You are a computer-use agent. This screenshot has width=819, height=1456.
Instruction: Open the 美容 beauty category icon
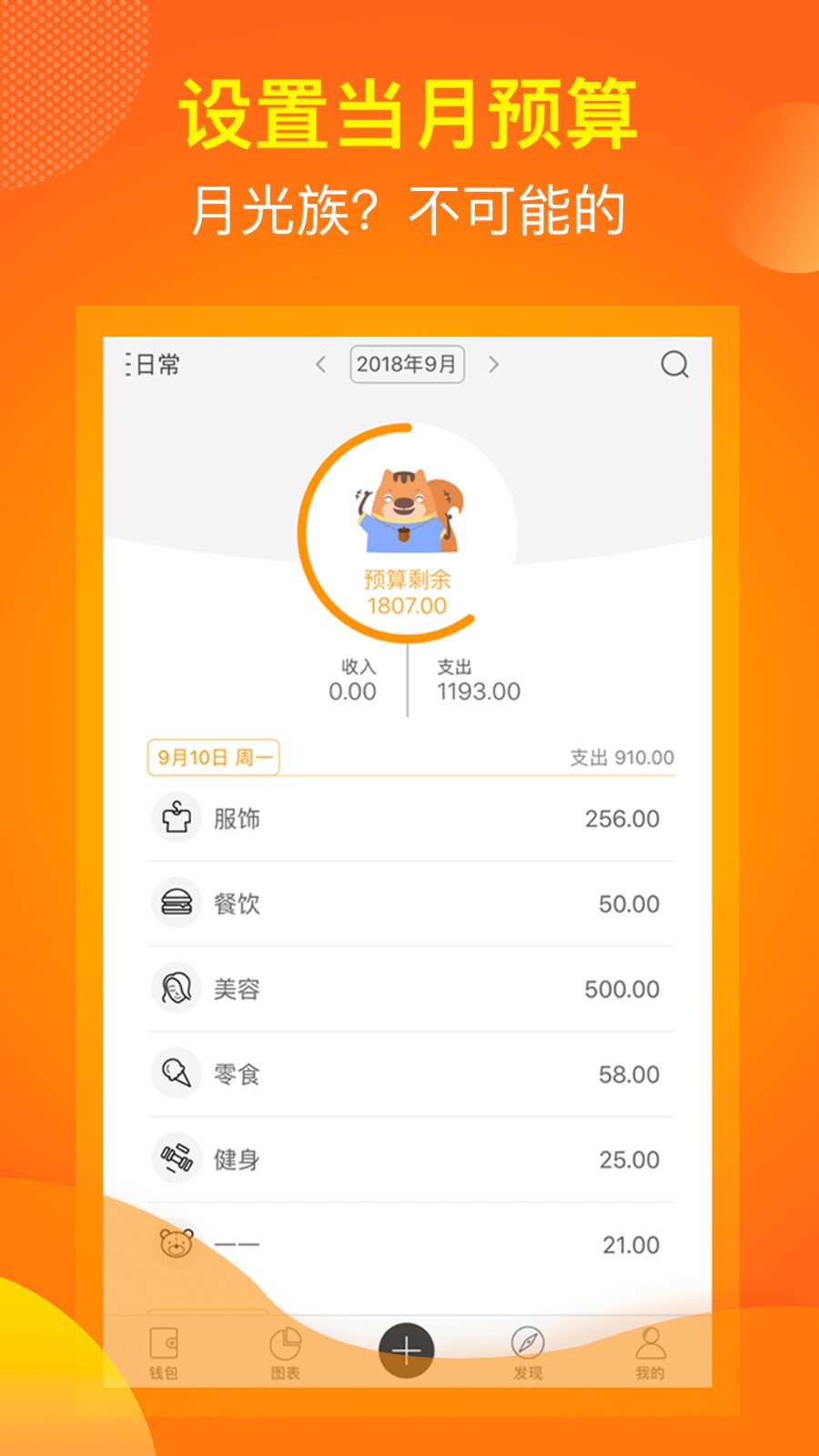[177, 988]
